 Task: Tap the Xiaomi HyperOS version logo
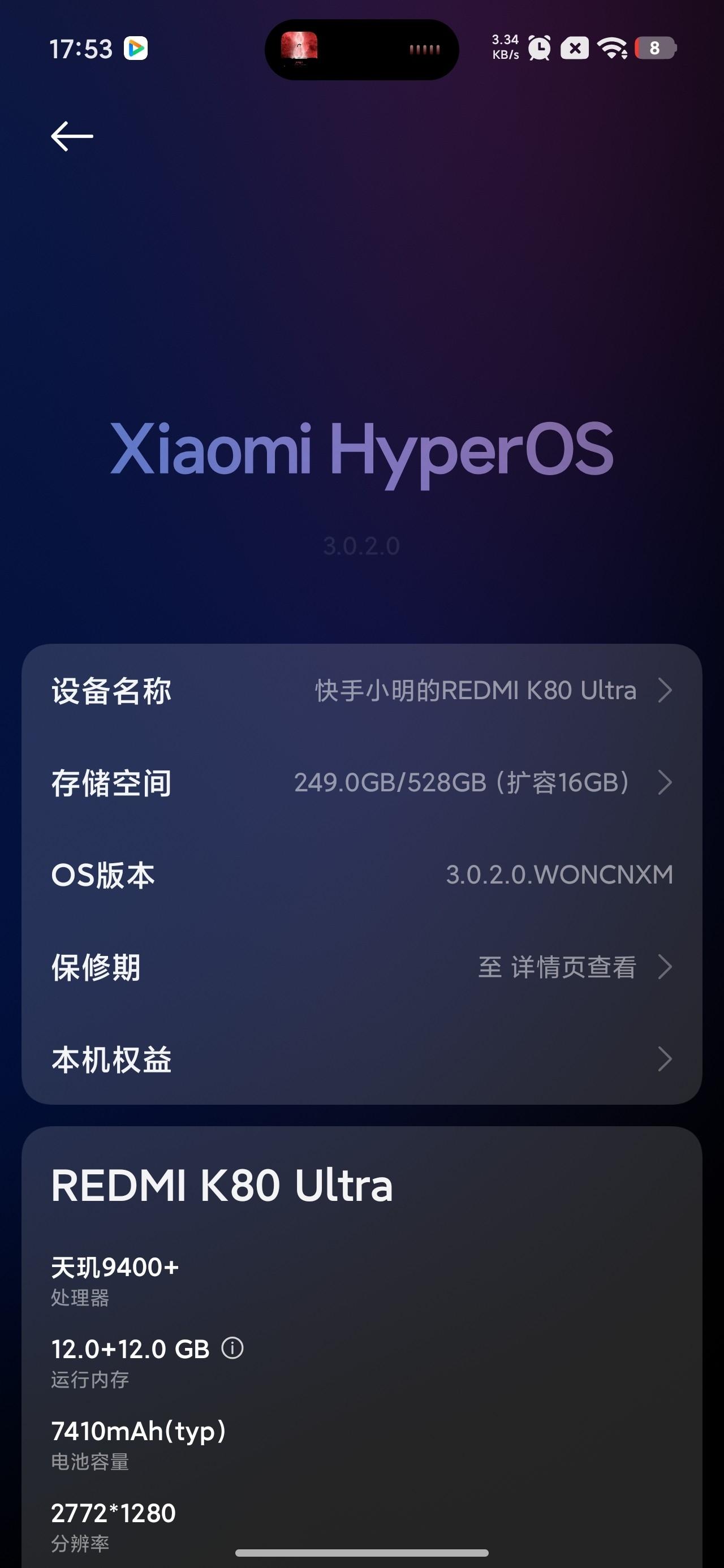[x=361, y=450]
